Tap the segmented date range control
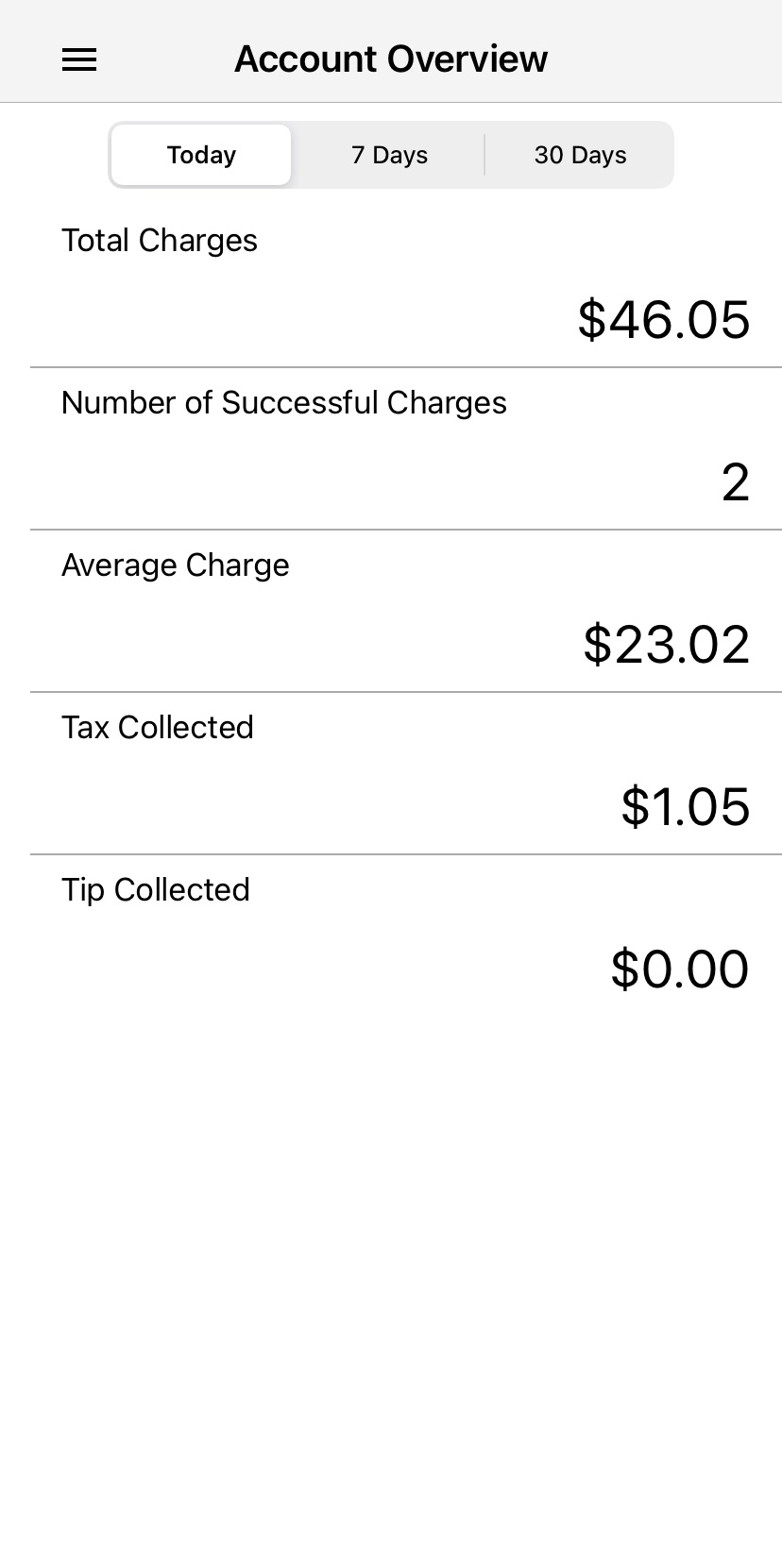 [391, 154]
